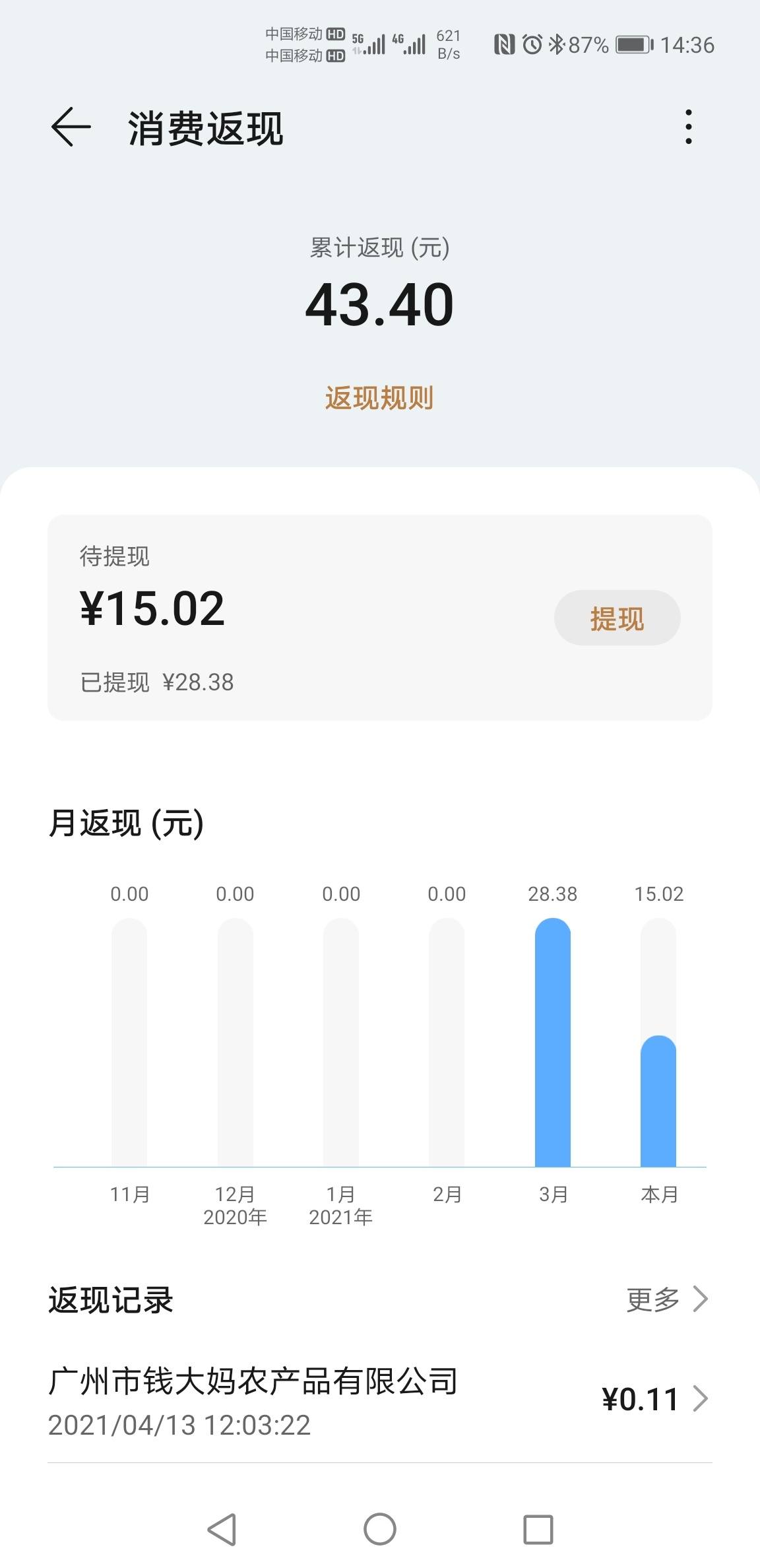
Task: Go back using the top arrow
Action: coord(71,127)
